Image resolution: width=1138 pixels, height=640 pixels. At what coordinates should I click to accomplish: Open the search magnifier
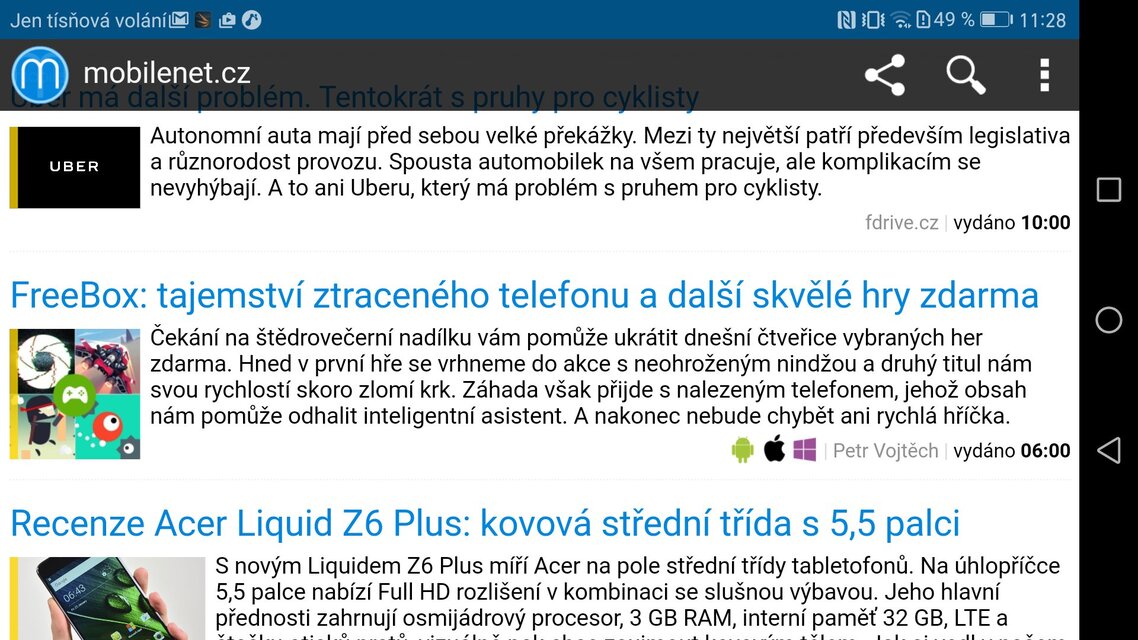point(965,75)
